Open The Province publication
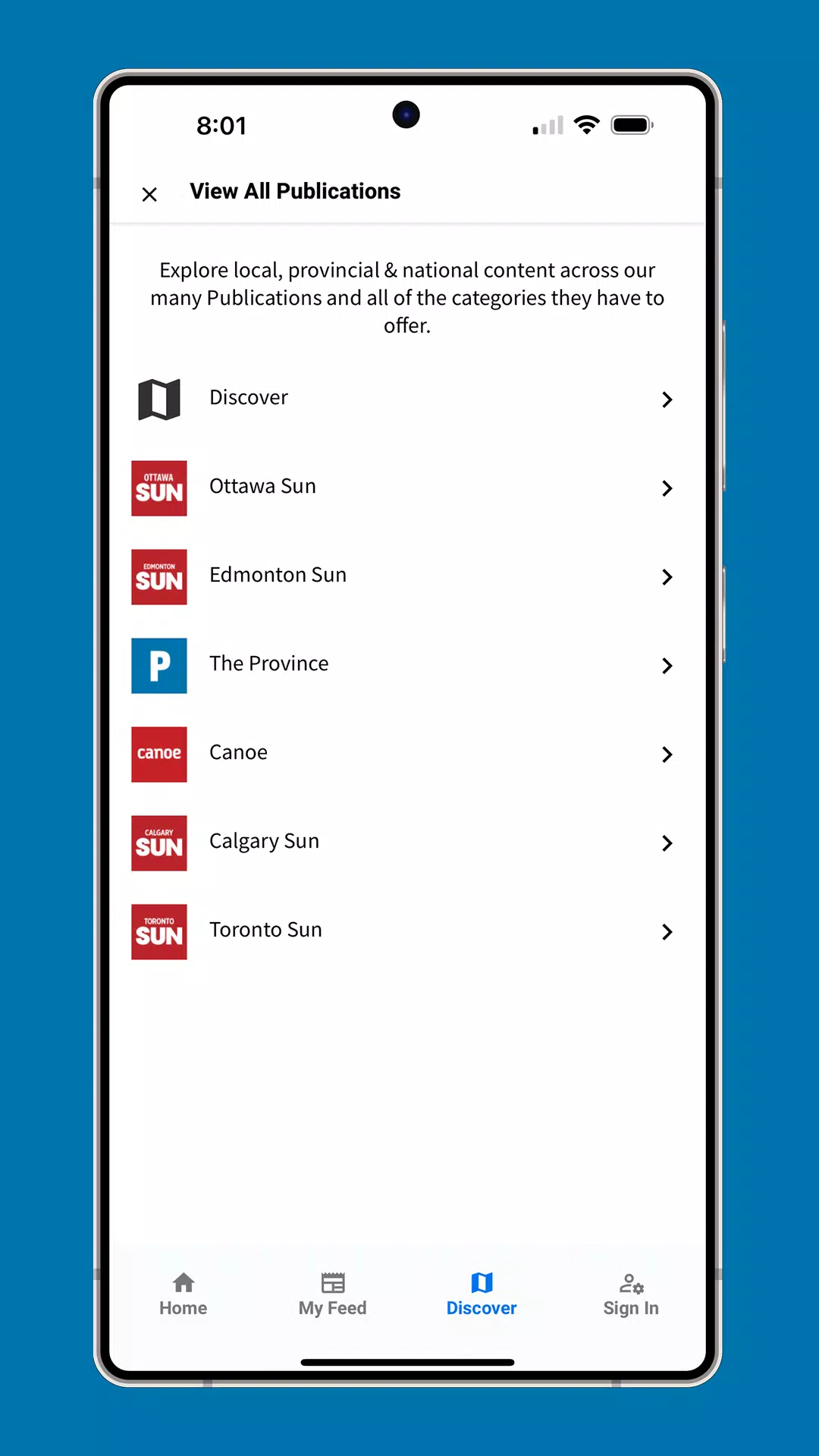This screenshot has height=1456, width=819. click(407, 665)
